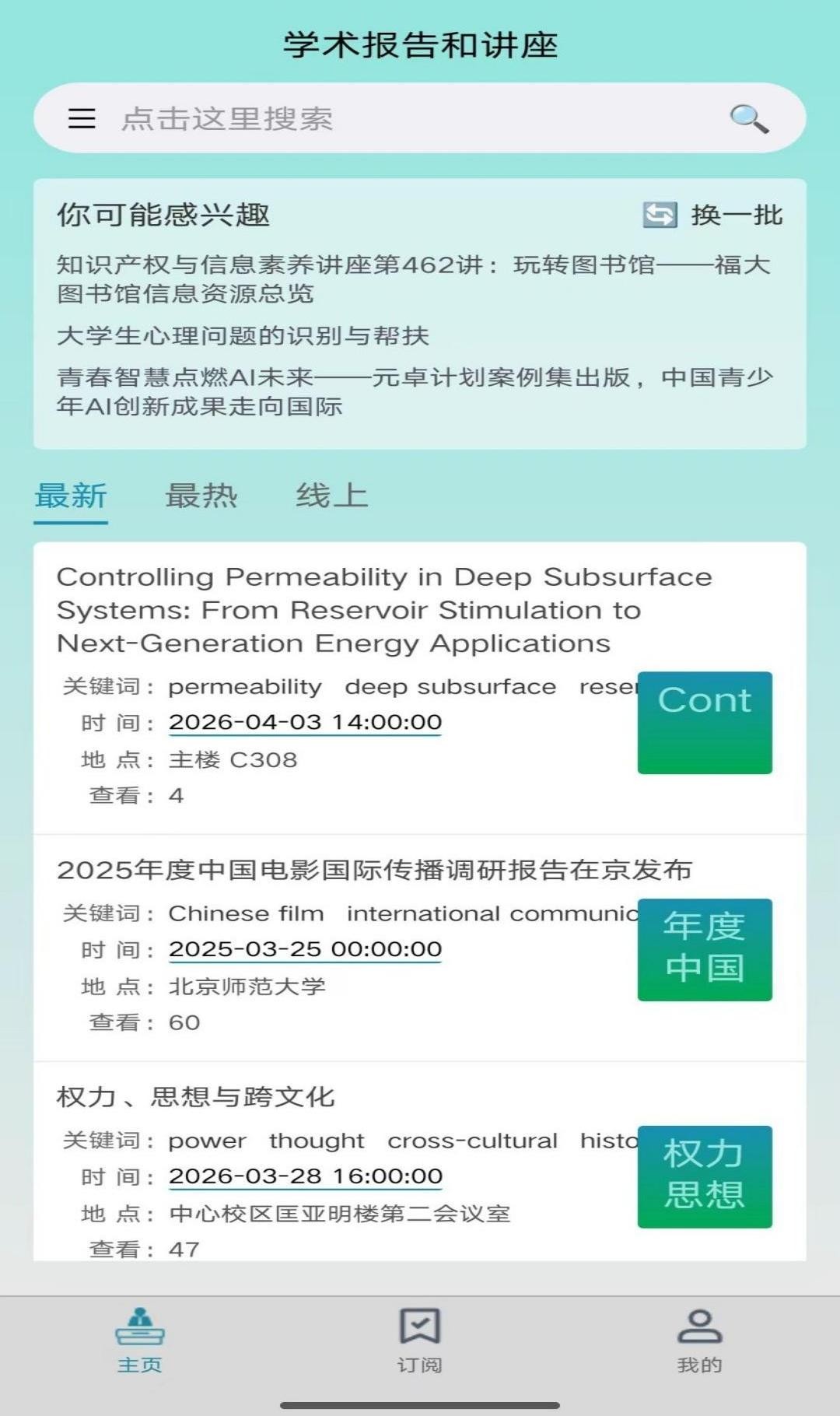The image size is (840, 1416).
Task: Open 青春智慧点燃AI未来 recommendation
Action: point(412,389)
